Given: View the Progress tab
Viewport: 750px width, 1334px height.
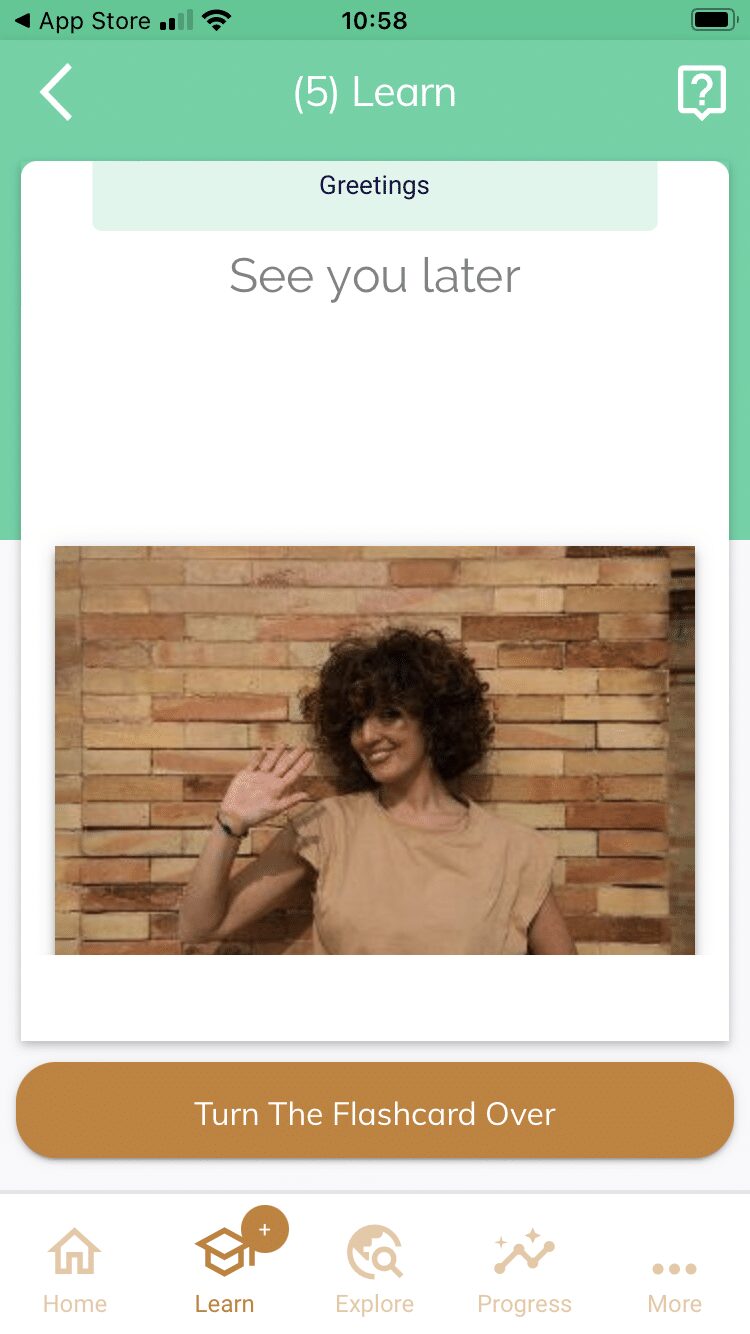Looking at the screenshot, I should coord(524,1268).
